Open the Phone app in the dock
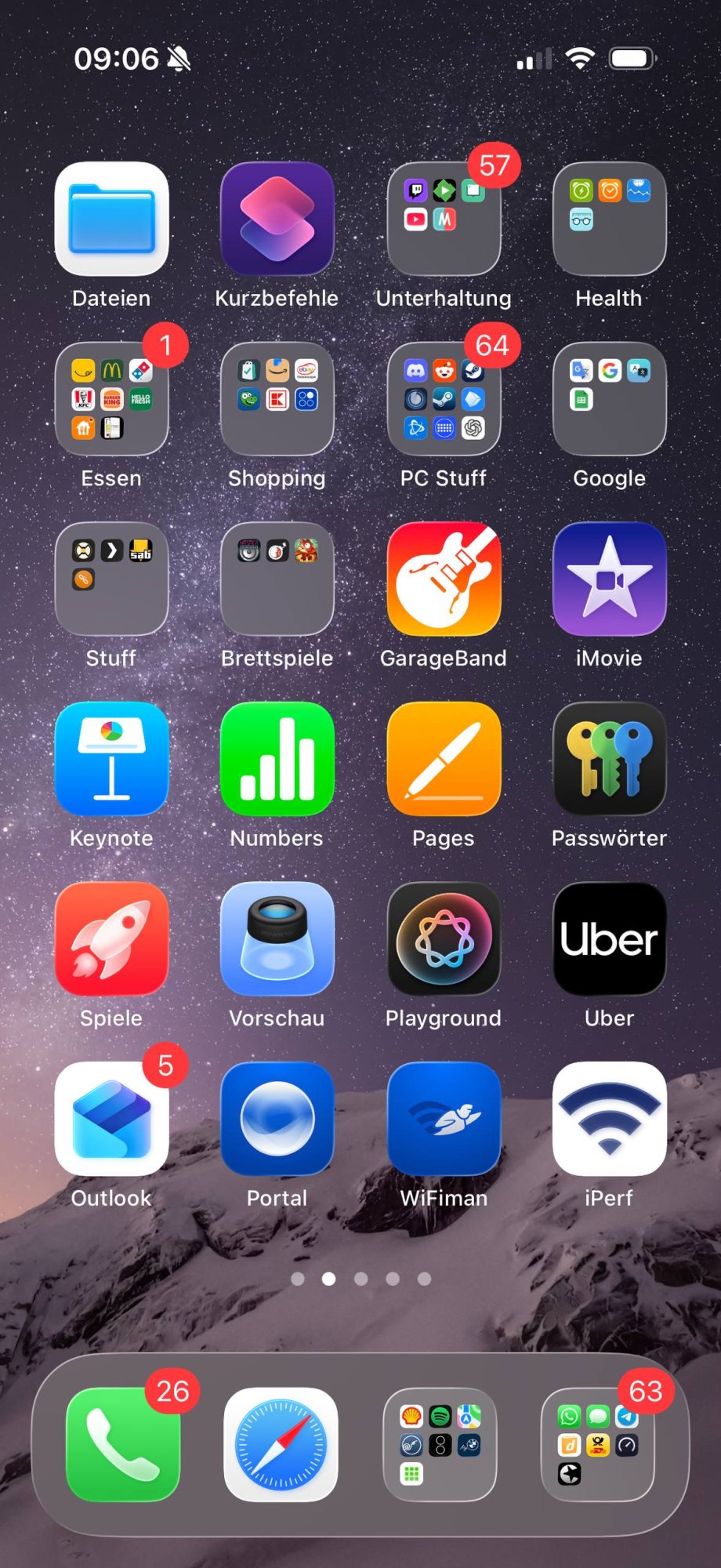Viewport: 721px width, 1568px height. pyautogui.click(x=123, y=1444)
